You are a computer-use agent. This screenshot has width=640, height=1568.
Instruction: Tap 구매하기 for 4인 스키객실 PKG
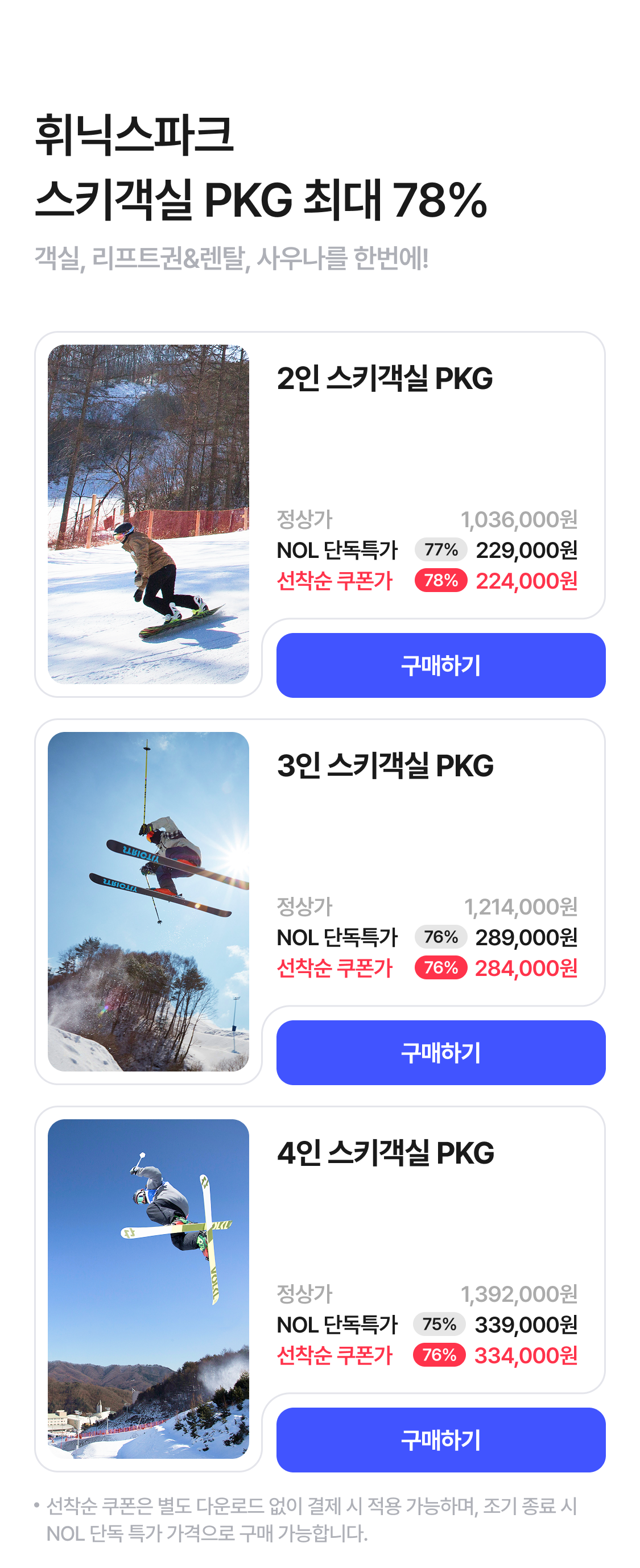440,1439
